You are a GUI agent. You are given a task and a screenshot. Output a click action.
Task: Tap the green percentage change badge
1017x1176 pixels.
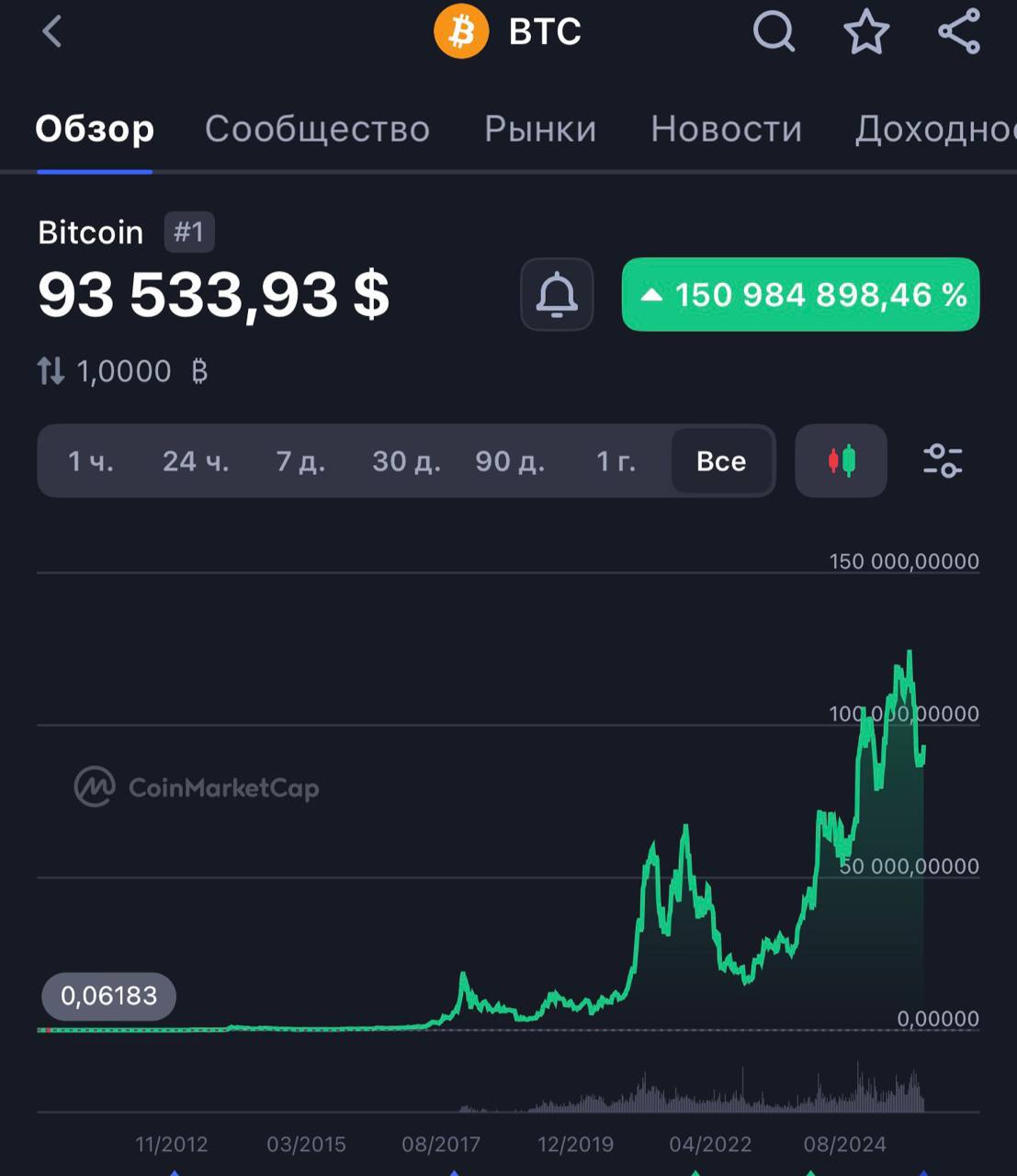pos(798,295)
